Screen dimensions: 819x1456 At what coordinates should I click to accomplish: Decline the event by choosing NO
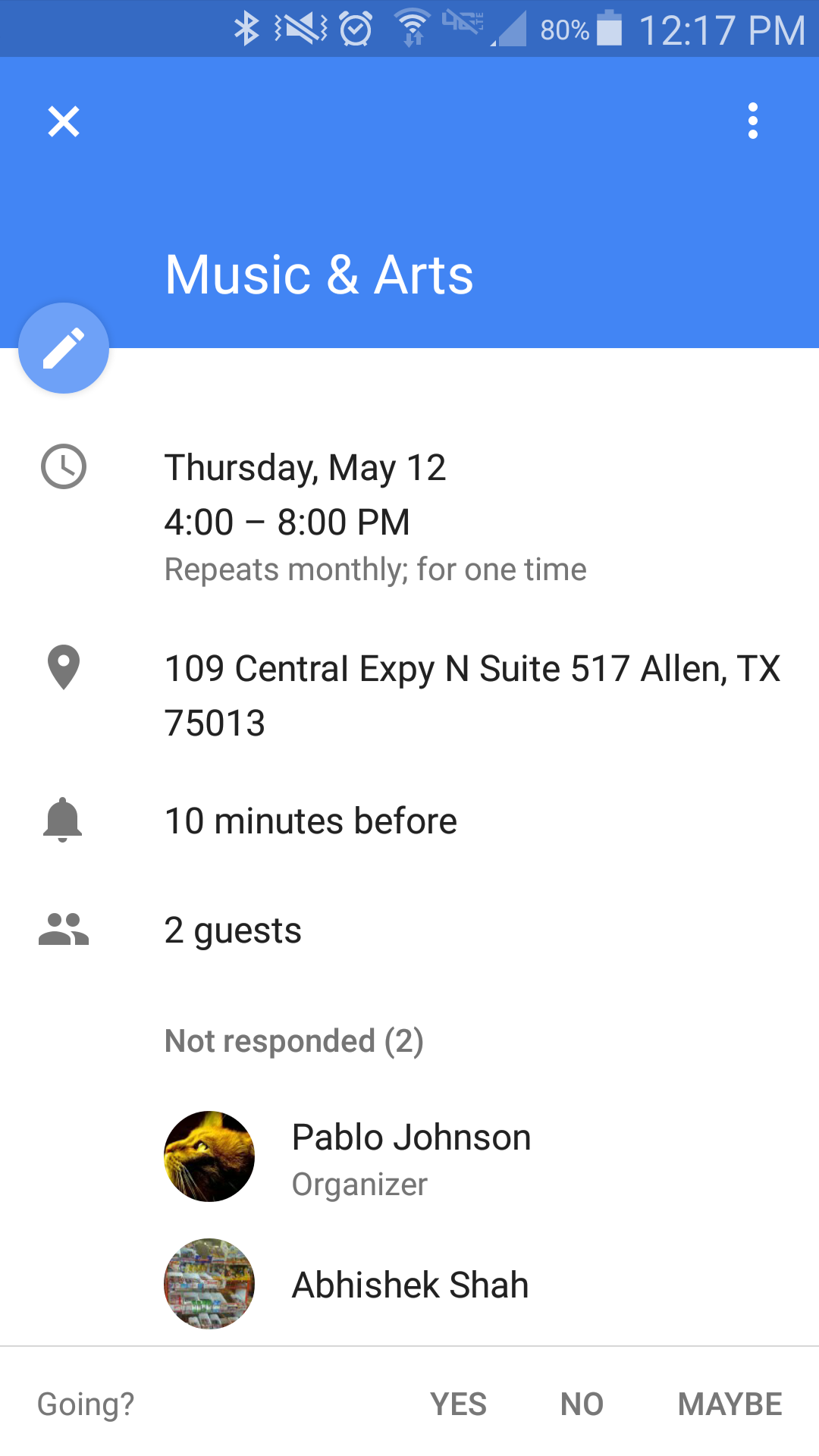[x=582, y=1404]
